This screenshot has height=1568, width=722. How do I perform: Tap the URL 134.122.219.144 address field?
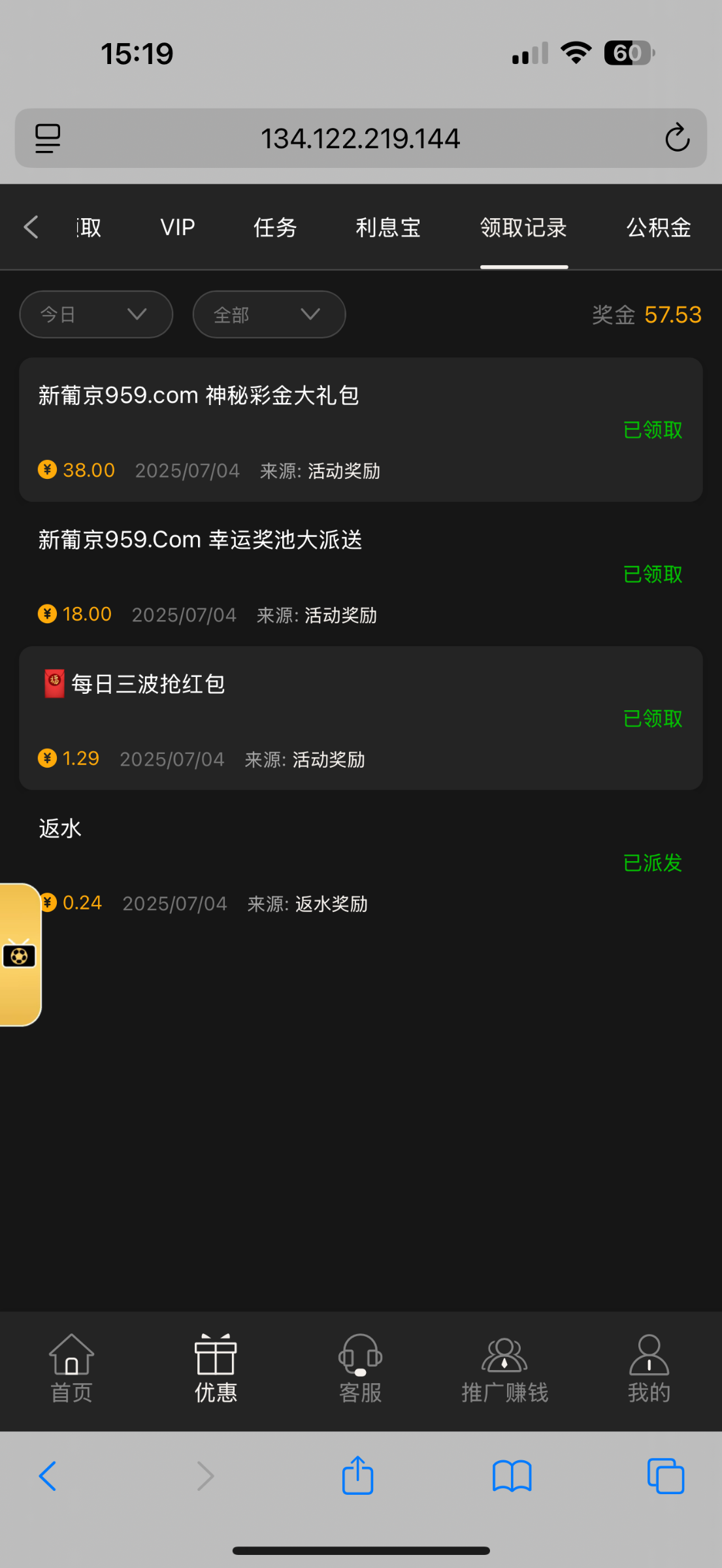pos(361,138)
